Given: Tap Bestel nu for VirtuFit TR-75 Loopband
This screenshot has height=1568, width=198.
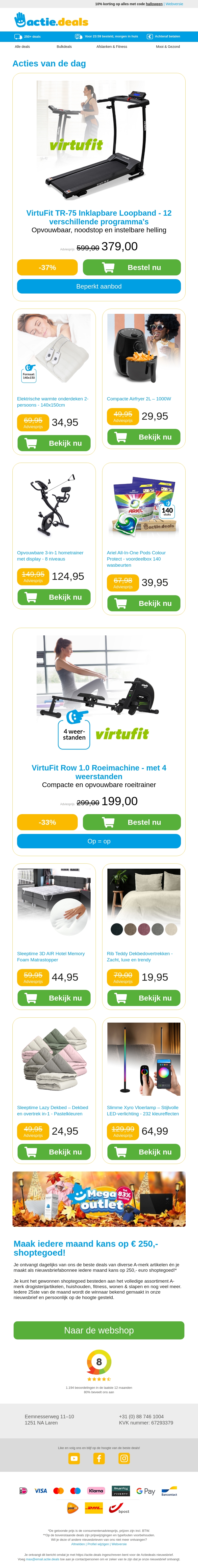Looking at the screenshot, I should click(132, 267).
